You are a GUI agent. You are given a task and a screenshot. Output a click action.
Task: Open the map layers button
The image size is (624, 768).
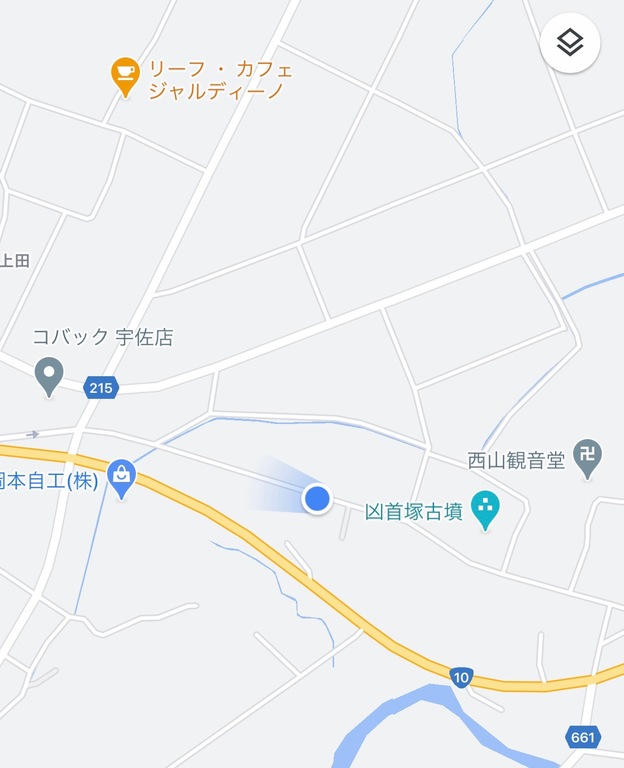(570, 43)
